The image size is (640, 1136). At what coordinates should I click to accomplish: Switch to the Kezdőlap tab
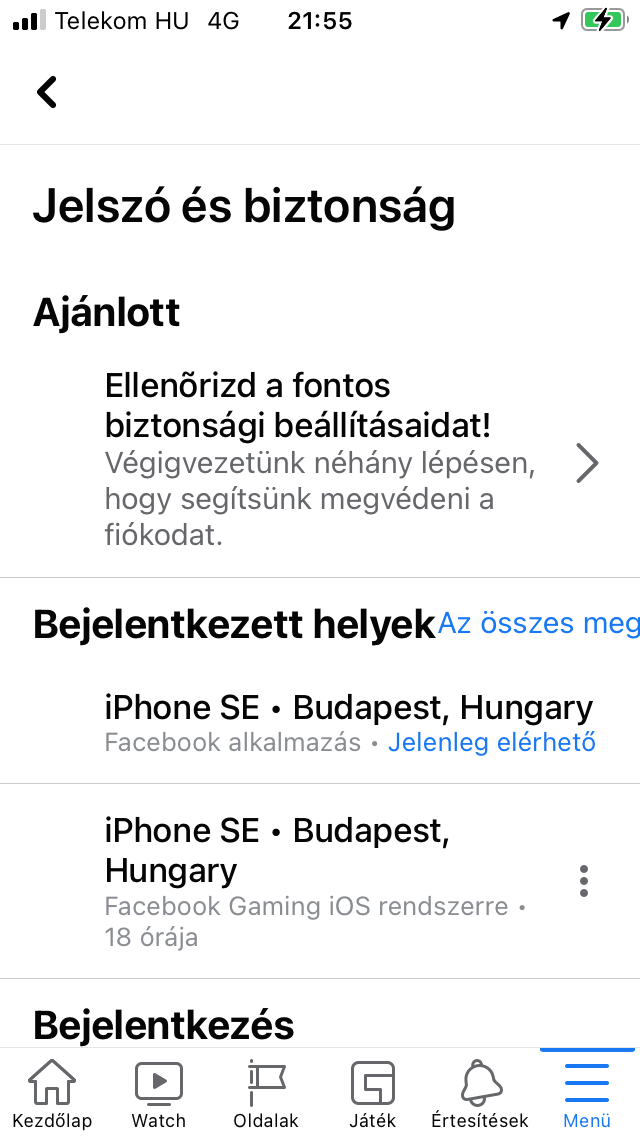point(52,1093)
